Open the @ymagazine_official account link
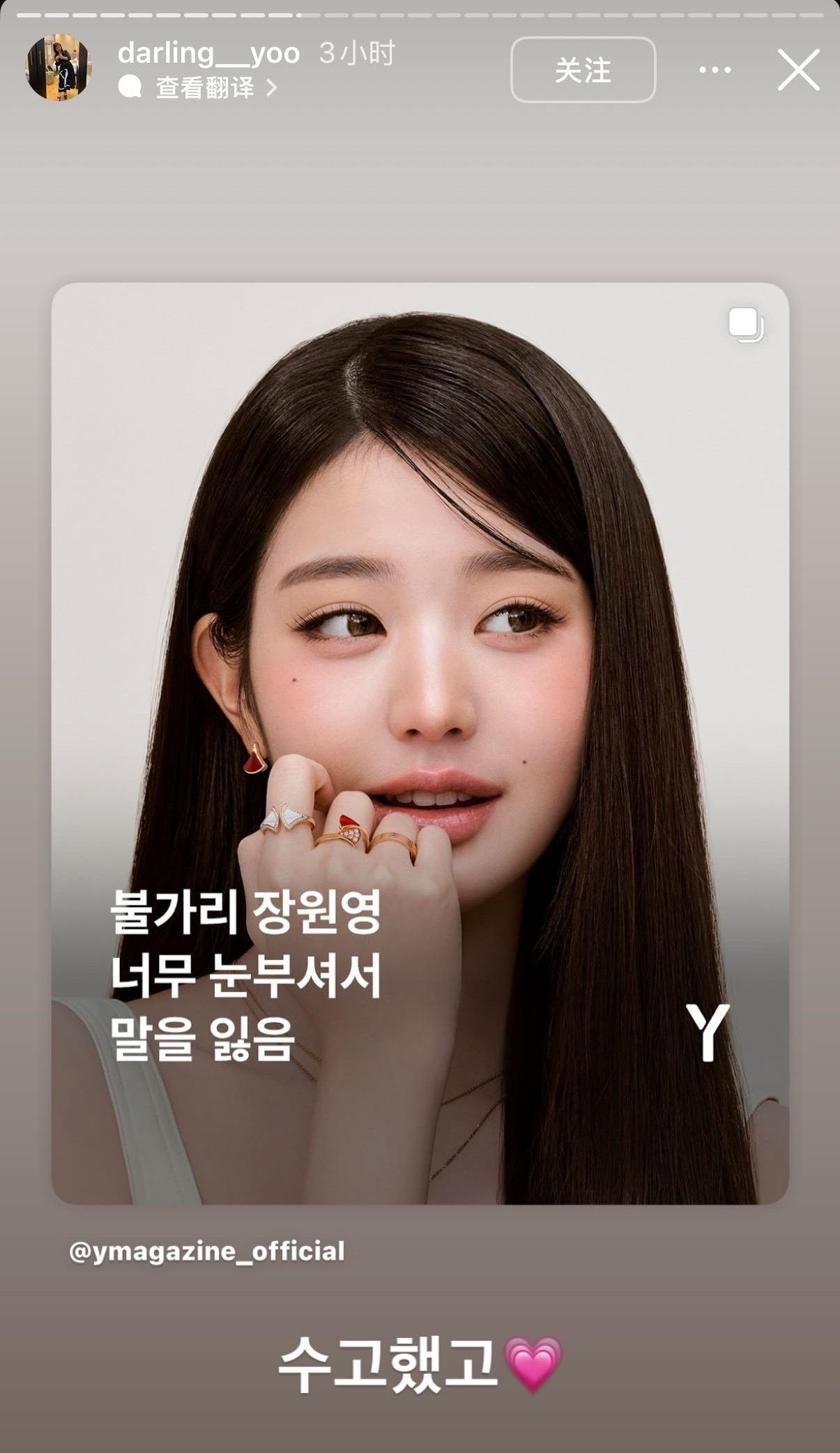This screenshot has height=1453, width=840. click(x=206, y=1252)
